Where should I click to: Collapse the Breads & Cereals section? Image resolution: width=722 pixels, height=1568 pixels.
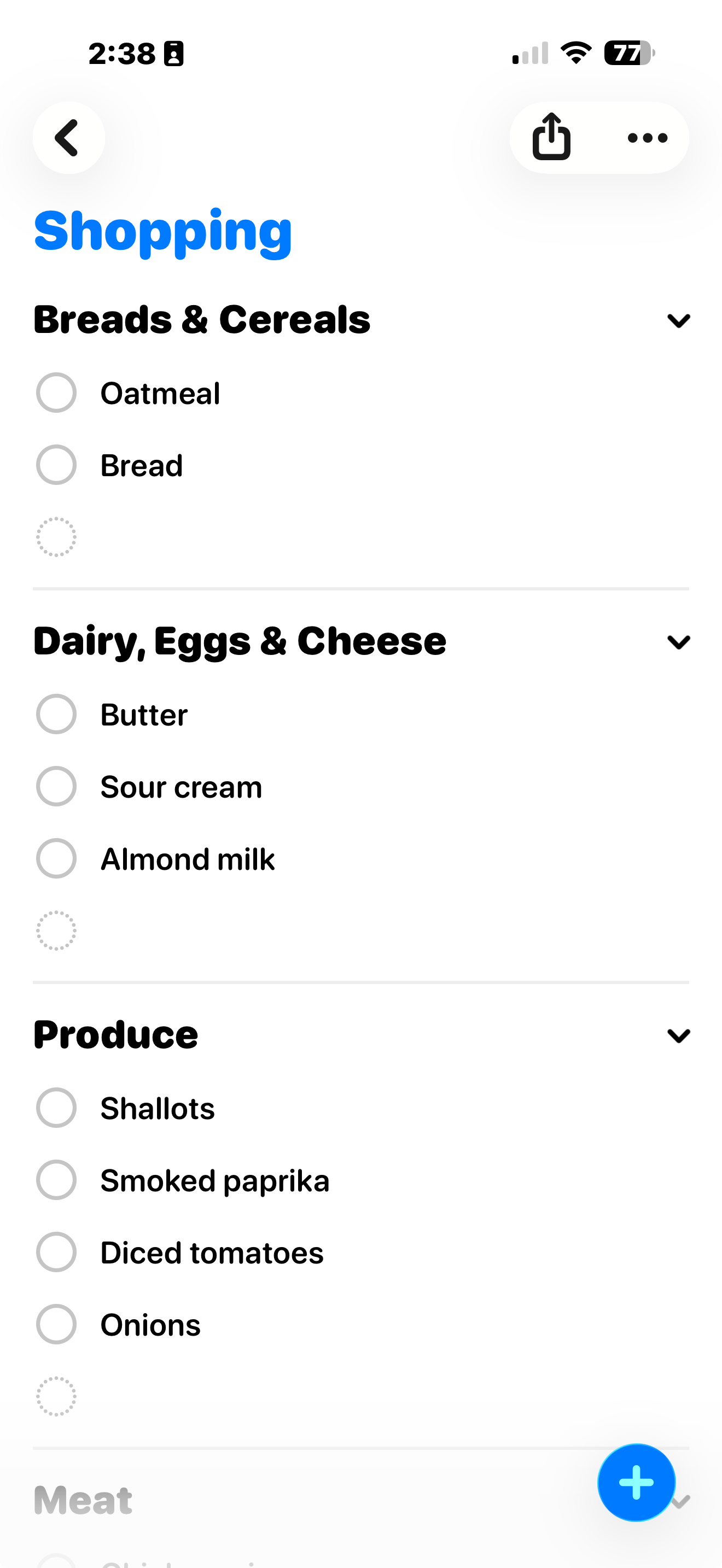tap(678, 320)
